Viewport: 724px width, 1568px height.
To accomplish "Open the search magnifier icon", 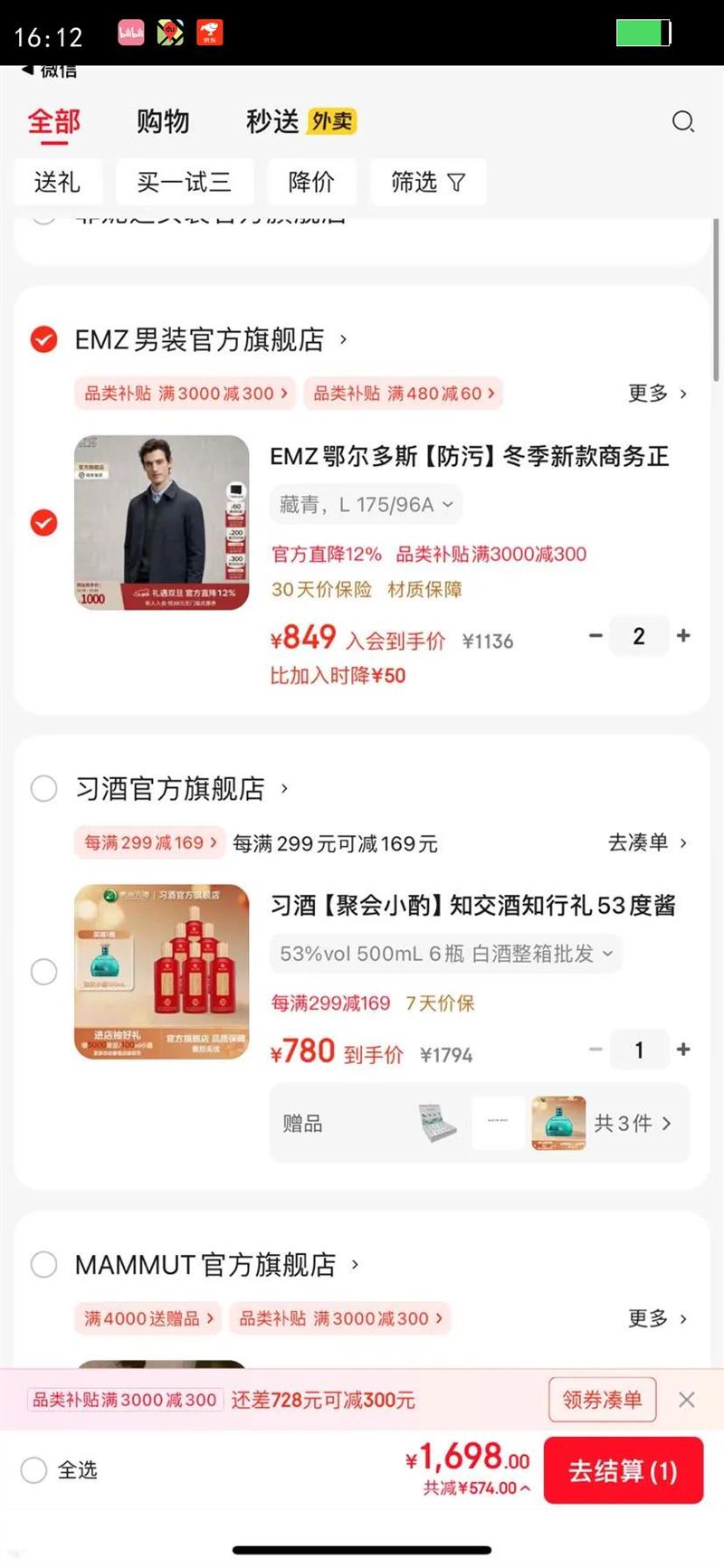I will pos(682,122).
